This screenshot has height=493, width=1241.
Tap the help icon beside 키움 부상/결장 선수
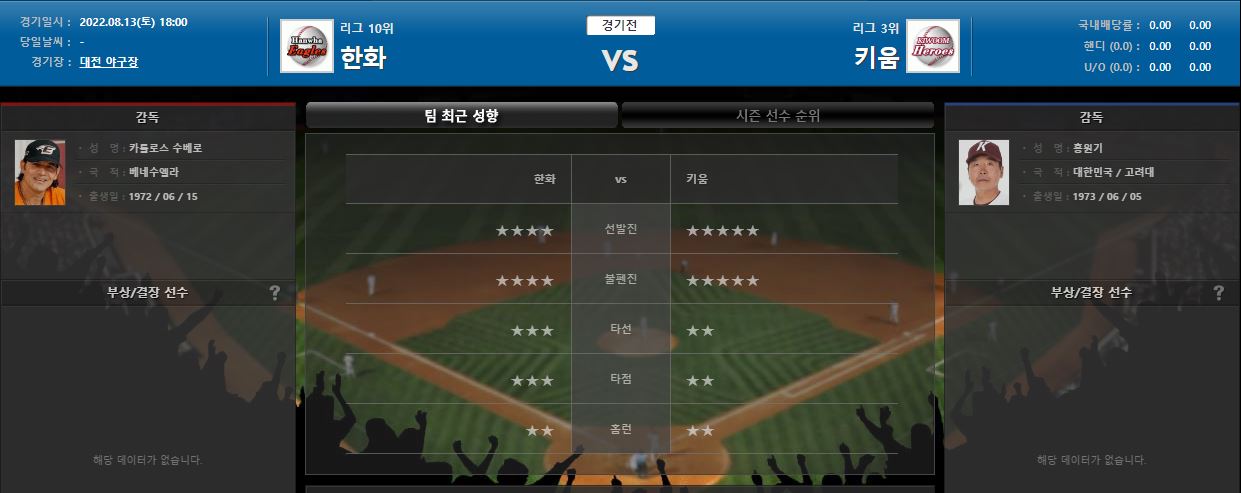click(1218, 293)
